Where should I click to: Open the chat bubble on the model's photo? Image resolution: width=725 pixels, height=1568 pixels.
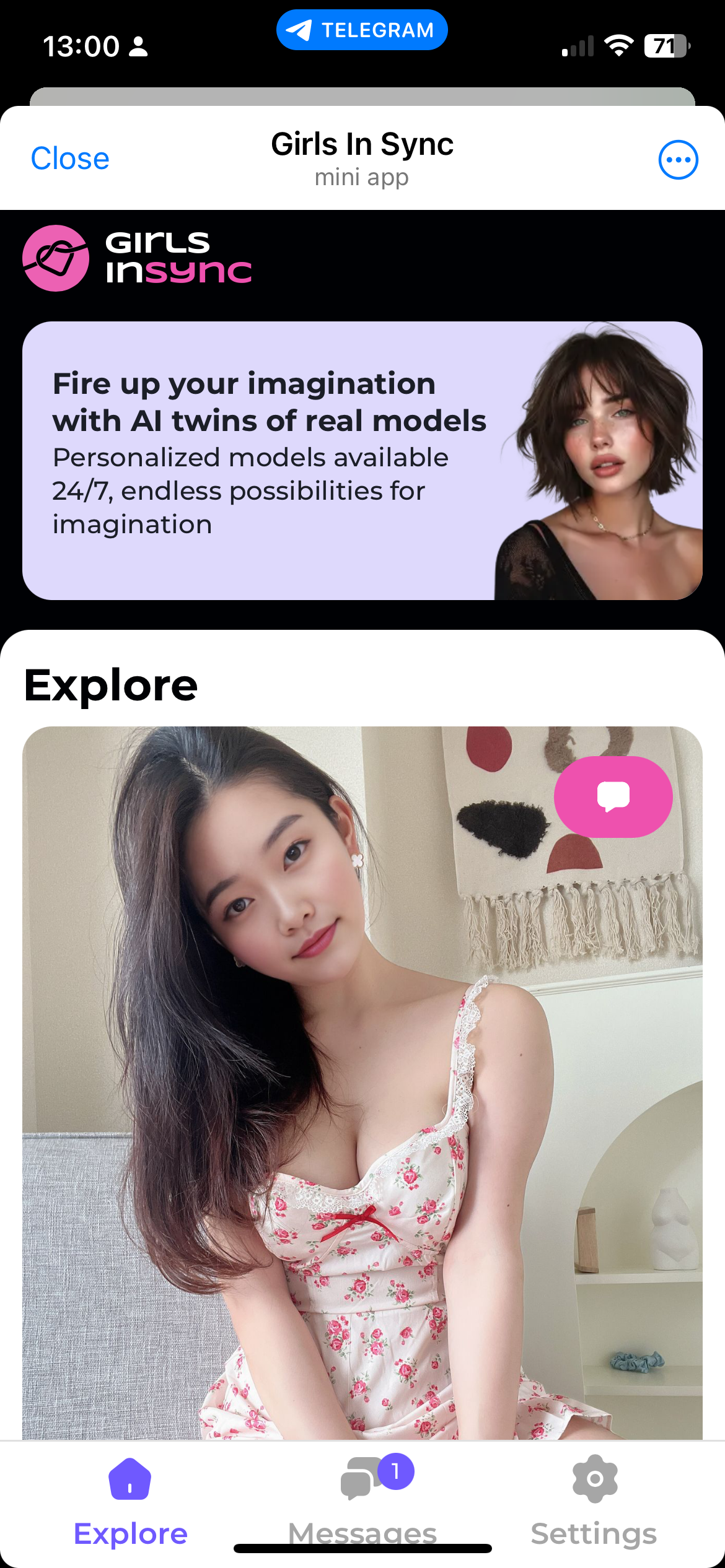tap(613, 797)
